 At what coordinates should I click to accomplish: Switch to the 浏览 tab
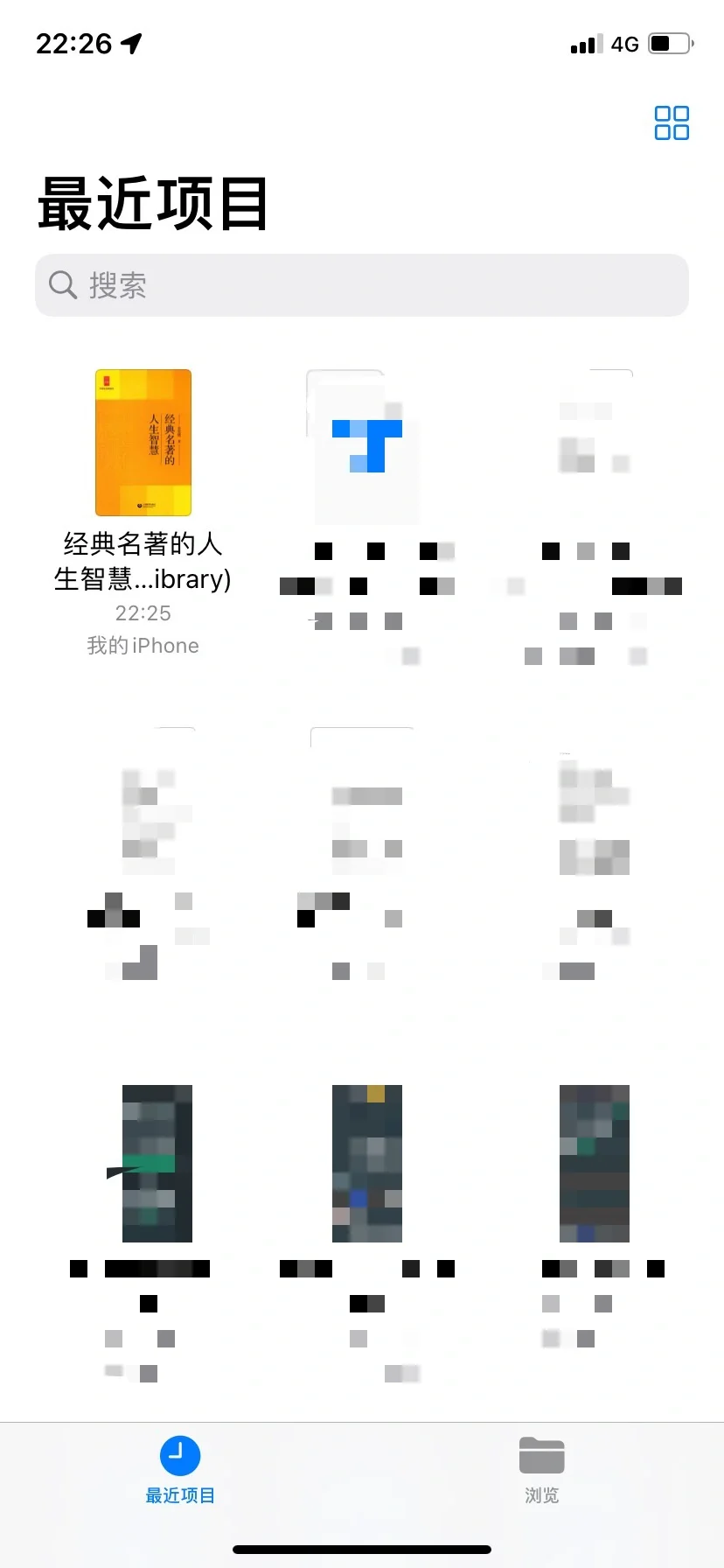pos(542,1470)
